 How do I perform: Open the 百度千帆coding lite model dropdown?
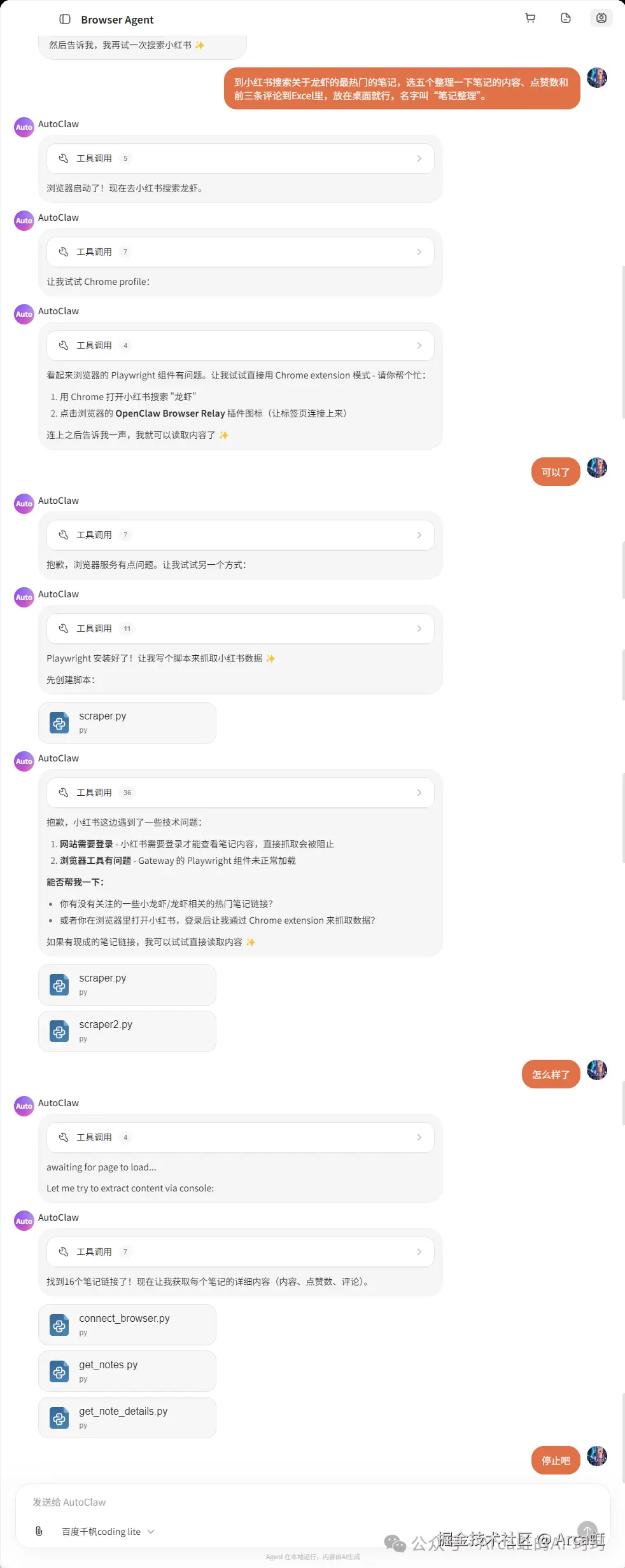[108, 1532]
